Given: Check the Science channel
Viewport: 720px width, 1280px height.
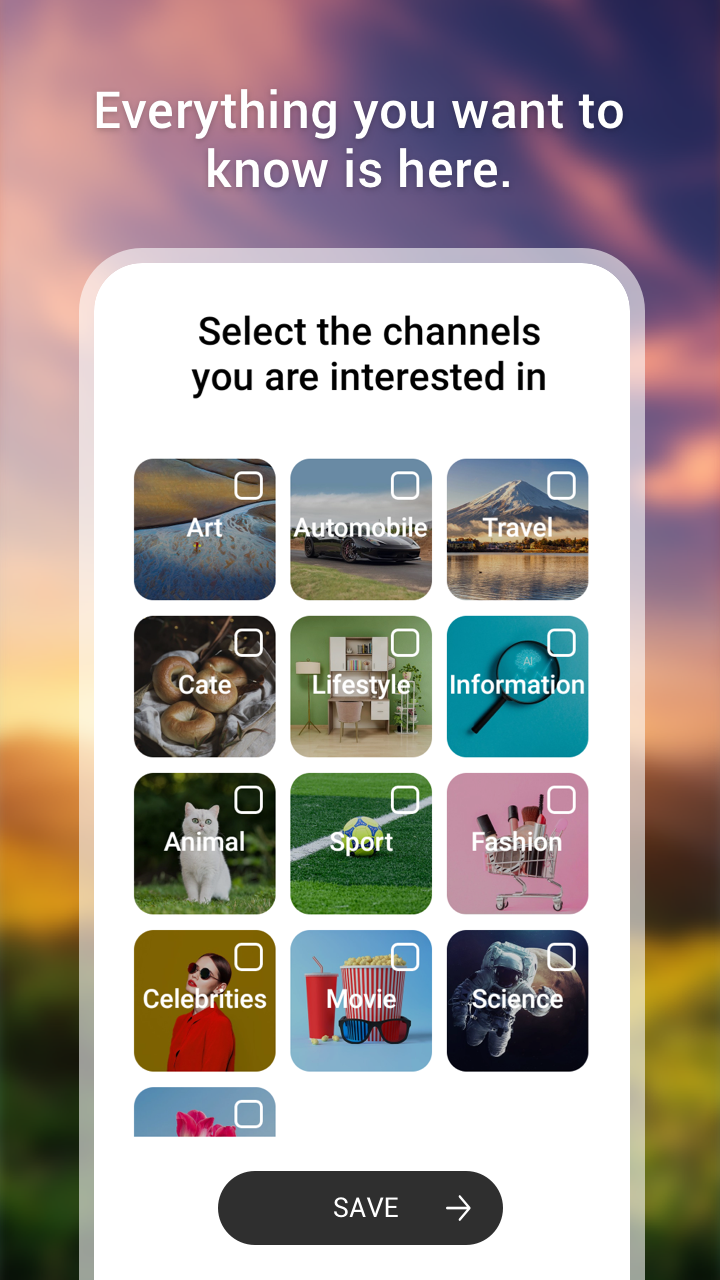Looking at the screenshot, I should pyautogui.click(x=561, y=956).
